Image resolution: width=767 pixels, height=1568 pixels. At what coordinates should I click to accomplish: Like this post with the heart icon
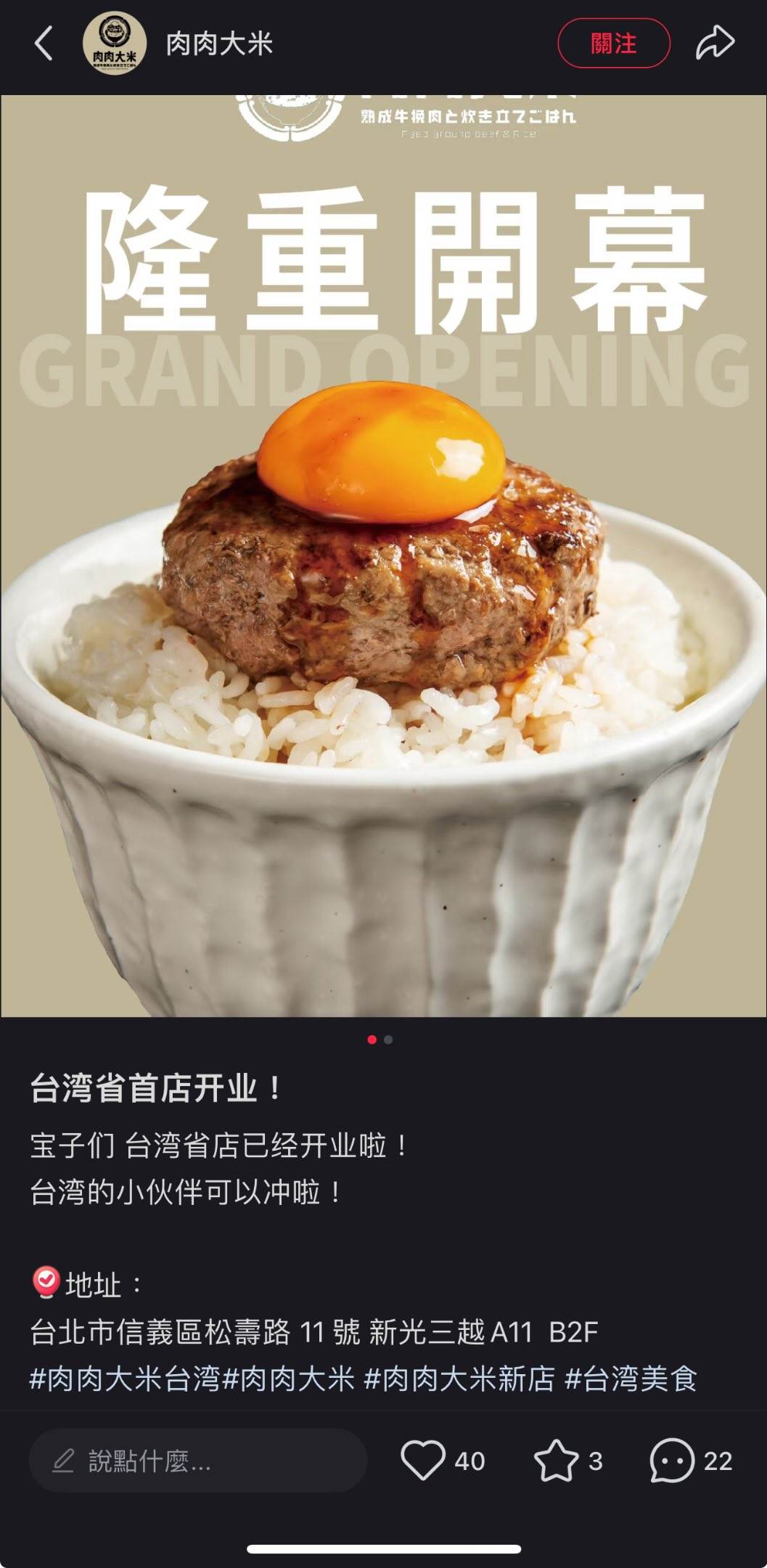point(423,1461)
